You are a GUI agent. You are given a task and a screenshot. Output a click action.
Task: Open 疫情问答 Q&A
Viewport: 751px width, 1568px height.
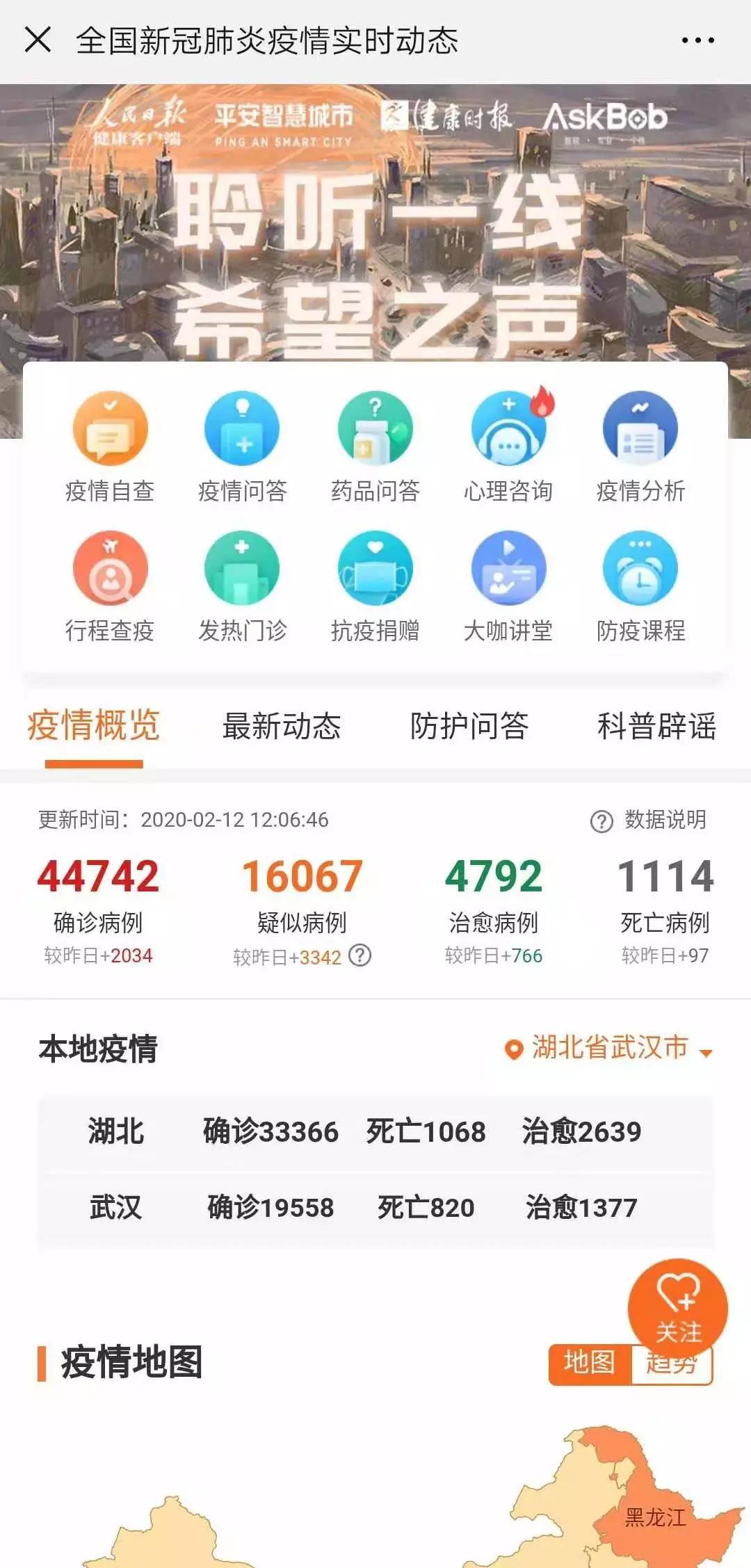point(242,446)
